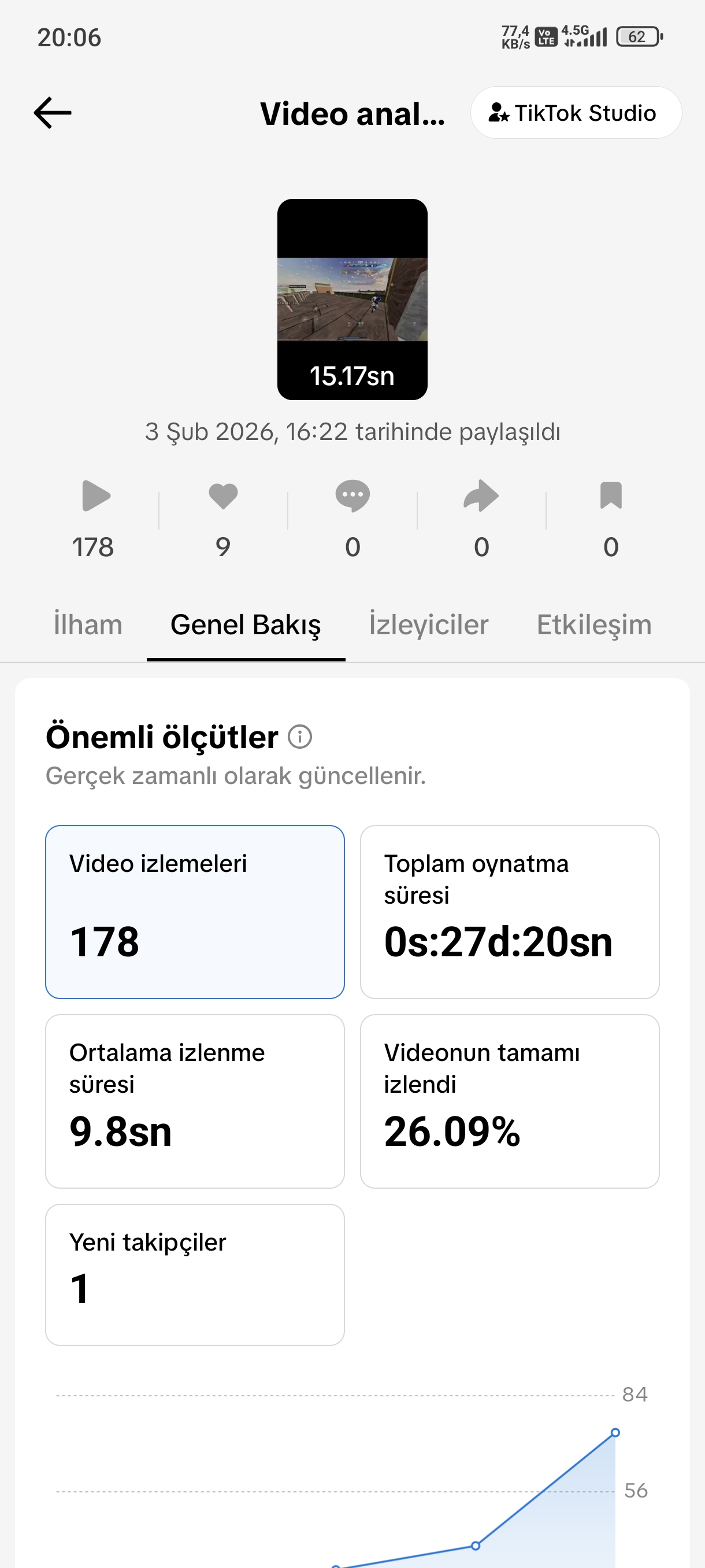This screenshot has width=705, height=1568.
Task: Go back using the arrow icon
Action: point(53,113)
